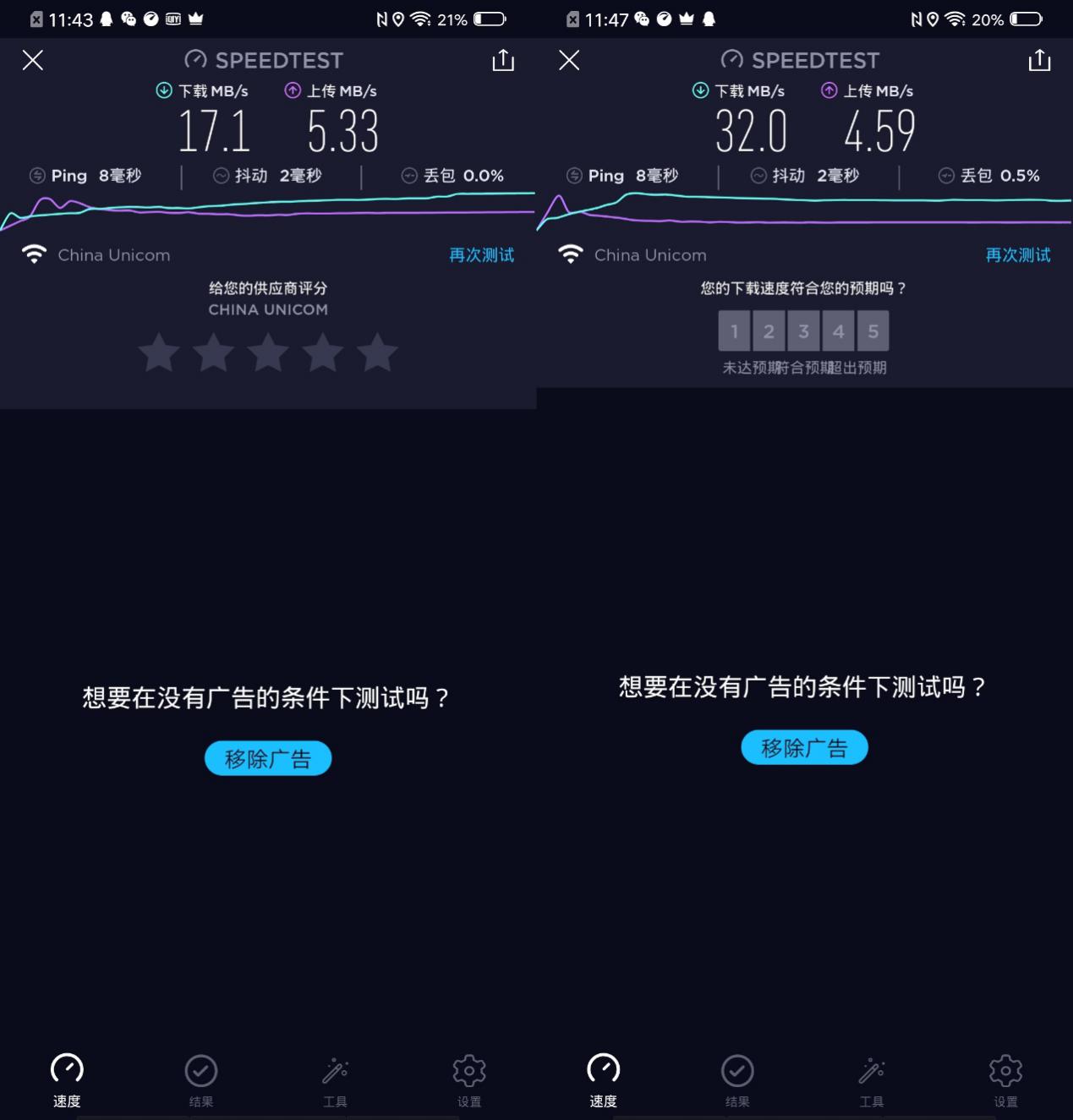Tap the China Unicom Wi-Fi icon
Screen dimensions: 1073x1120
(x=34, y=253)
